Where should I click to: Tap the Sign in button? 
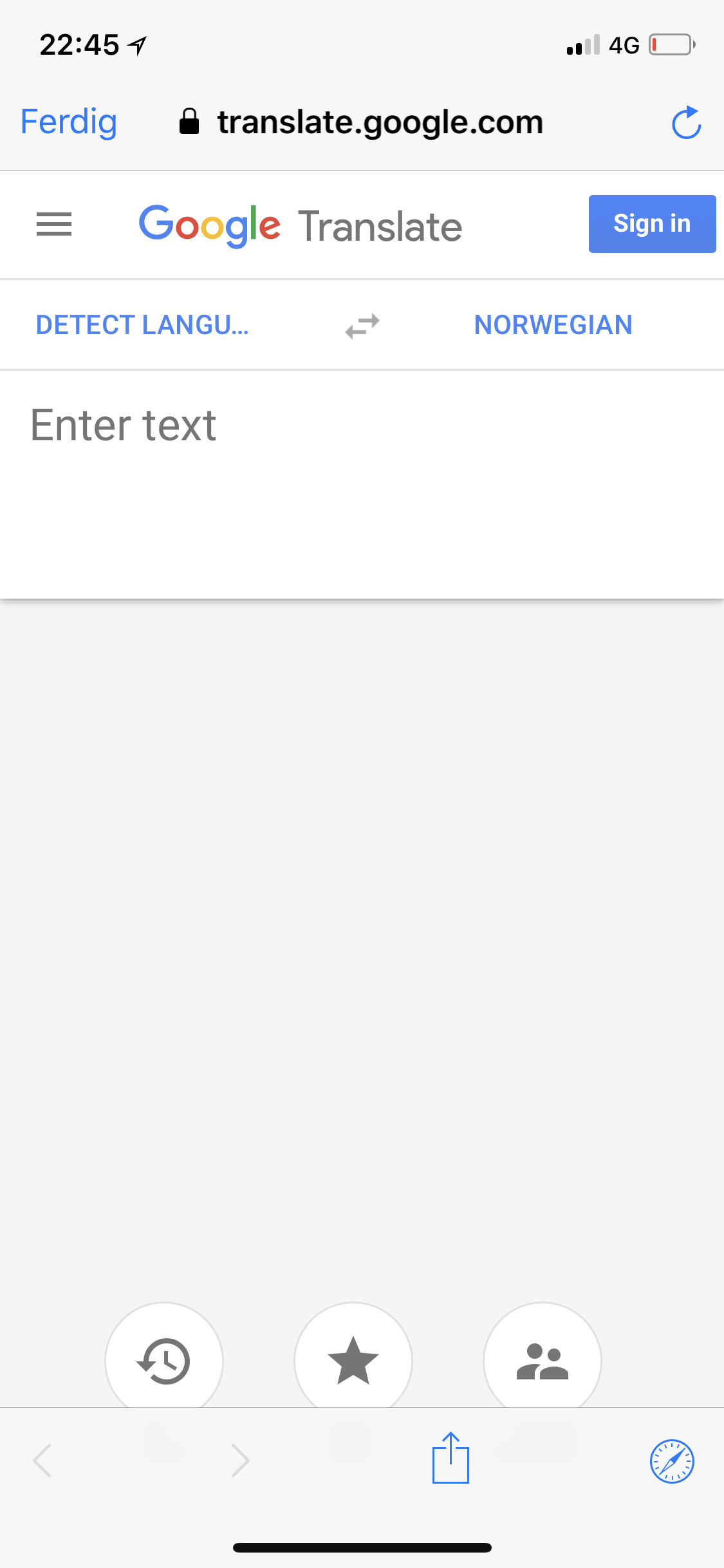coord(652,223)
